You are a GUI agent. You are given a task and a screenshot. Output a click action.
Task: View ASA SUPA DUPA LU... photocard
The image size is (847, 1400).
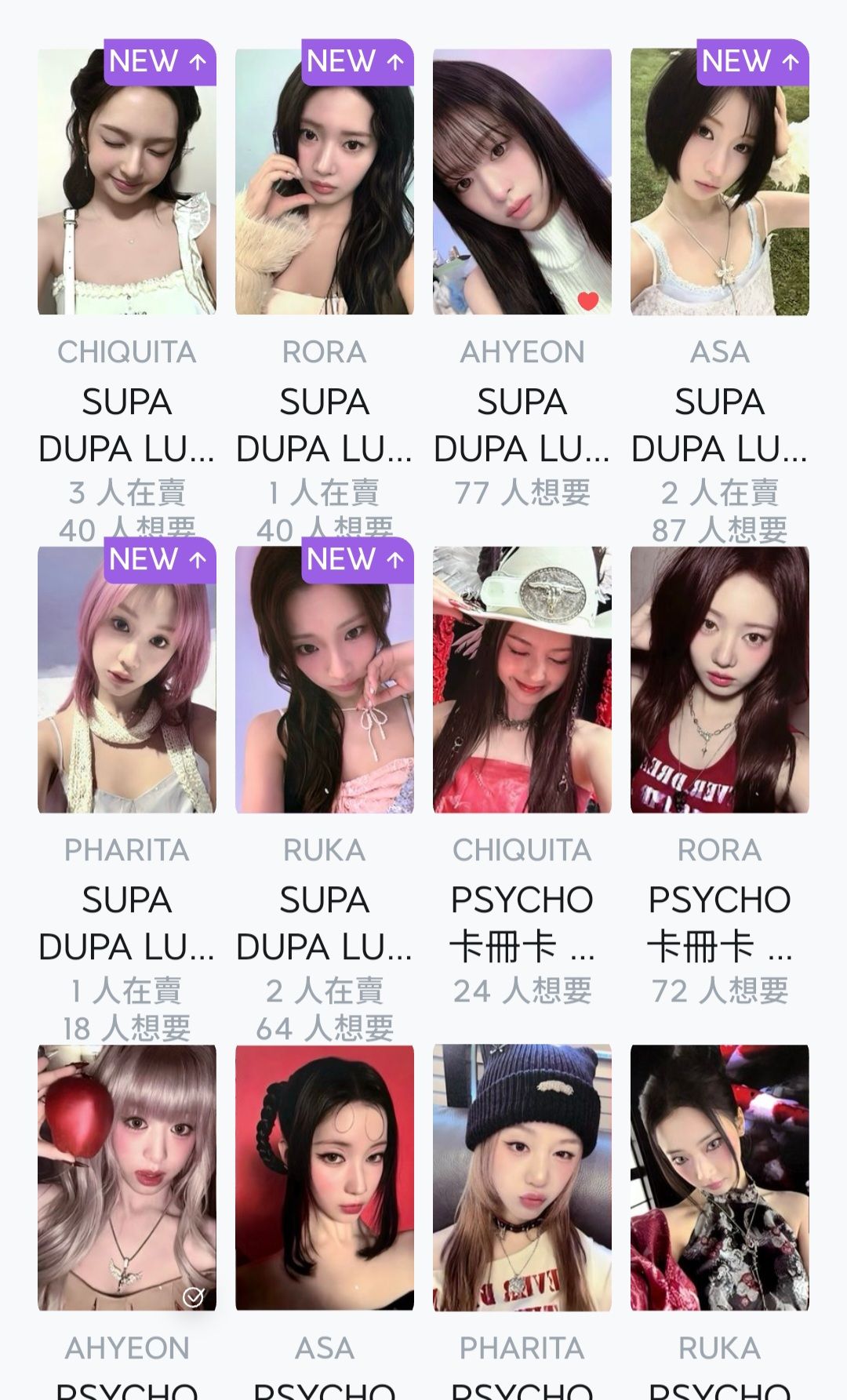(720, 182)
